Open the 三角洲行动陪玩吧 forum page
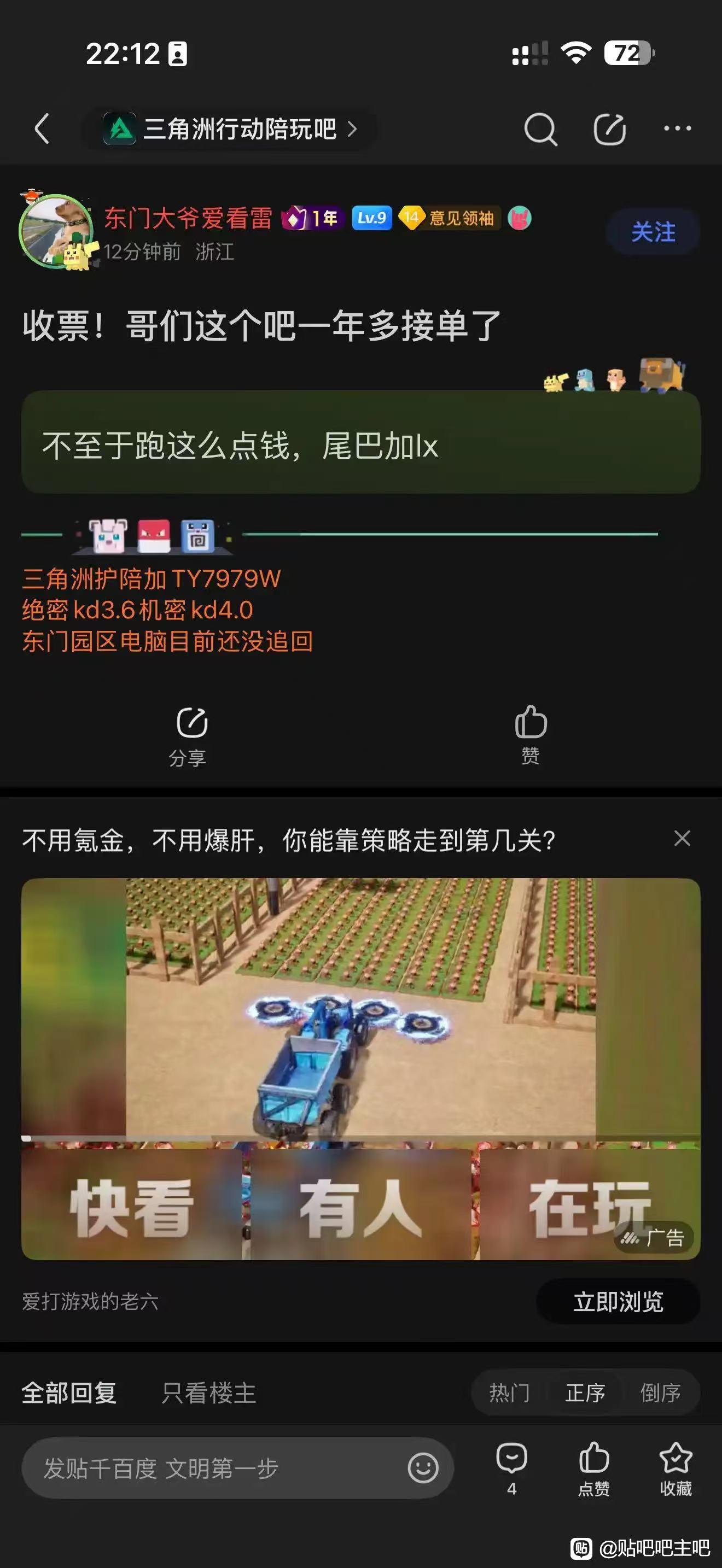 [231, 129]
